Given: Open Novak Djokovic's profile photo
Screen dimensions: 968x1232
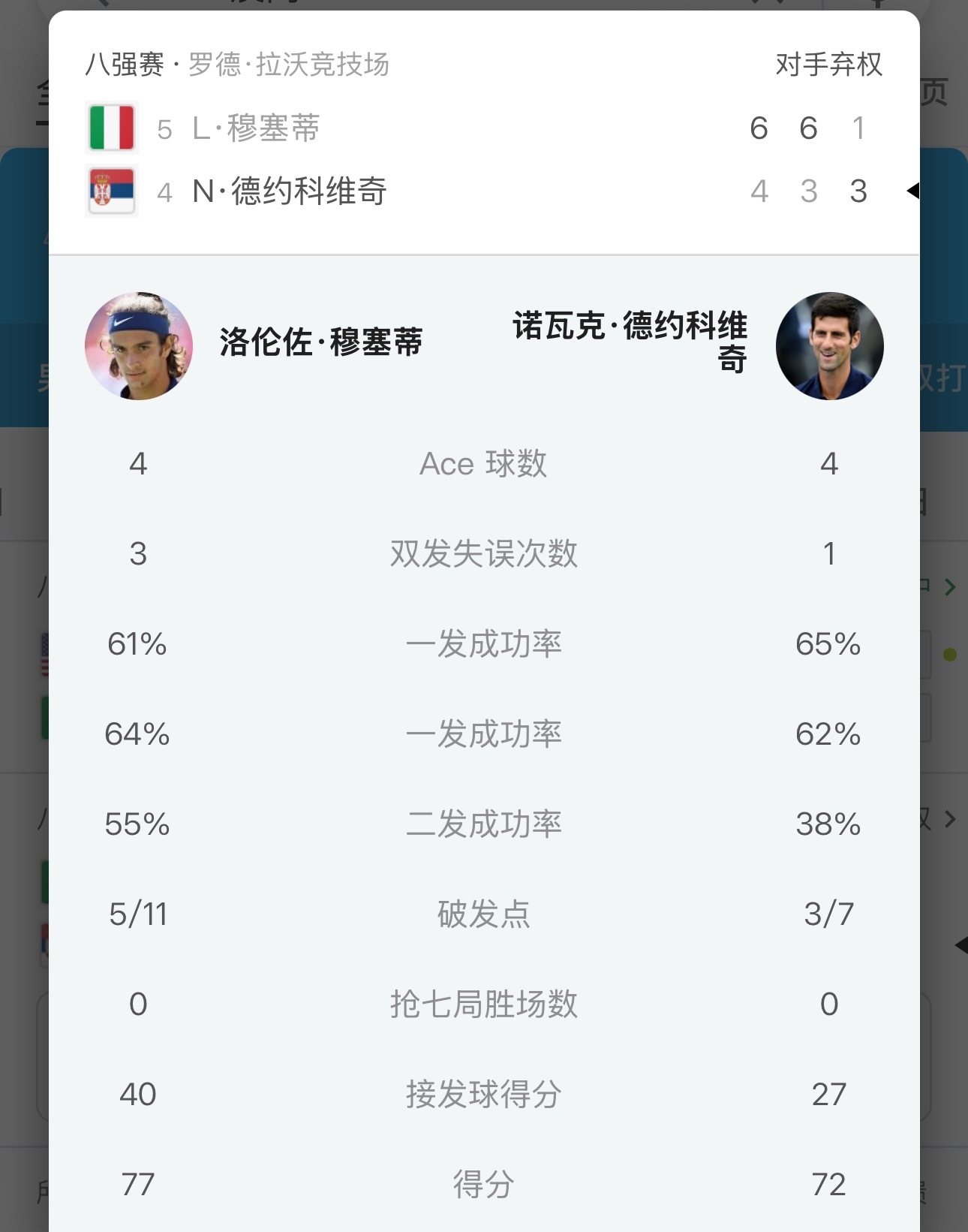Looking at the screenshot, I should click(829, 345).
